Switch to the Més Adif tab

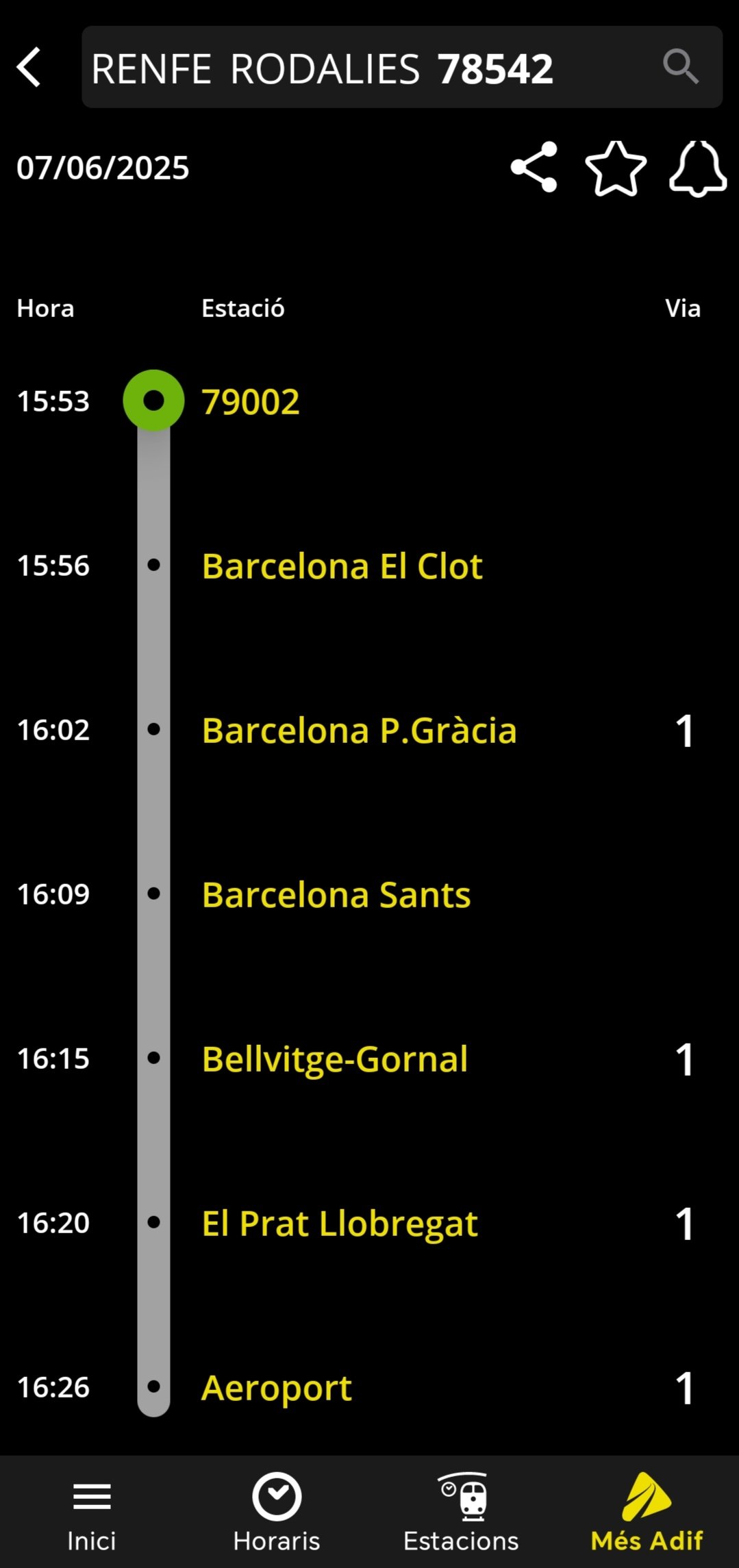(647, 1513)
